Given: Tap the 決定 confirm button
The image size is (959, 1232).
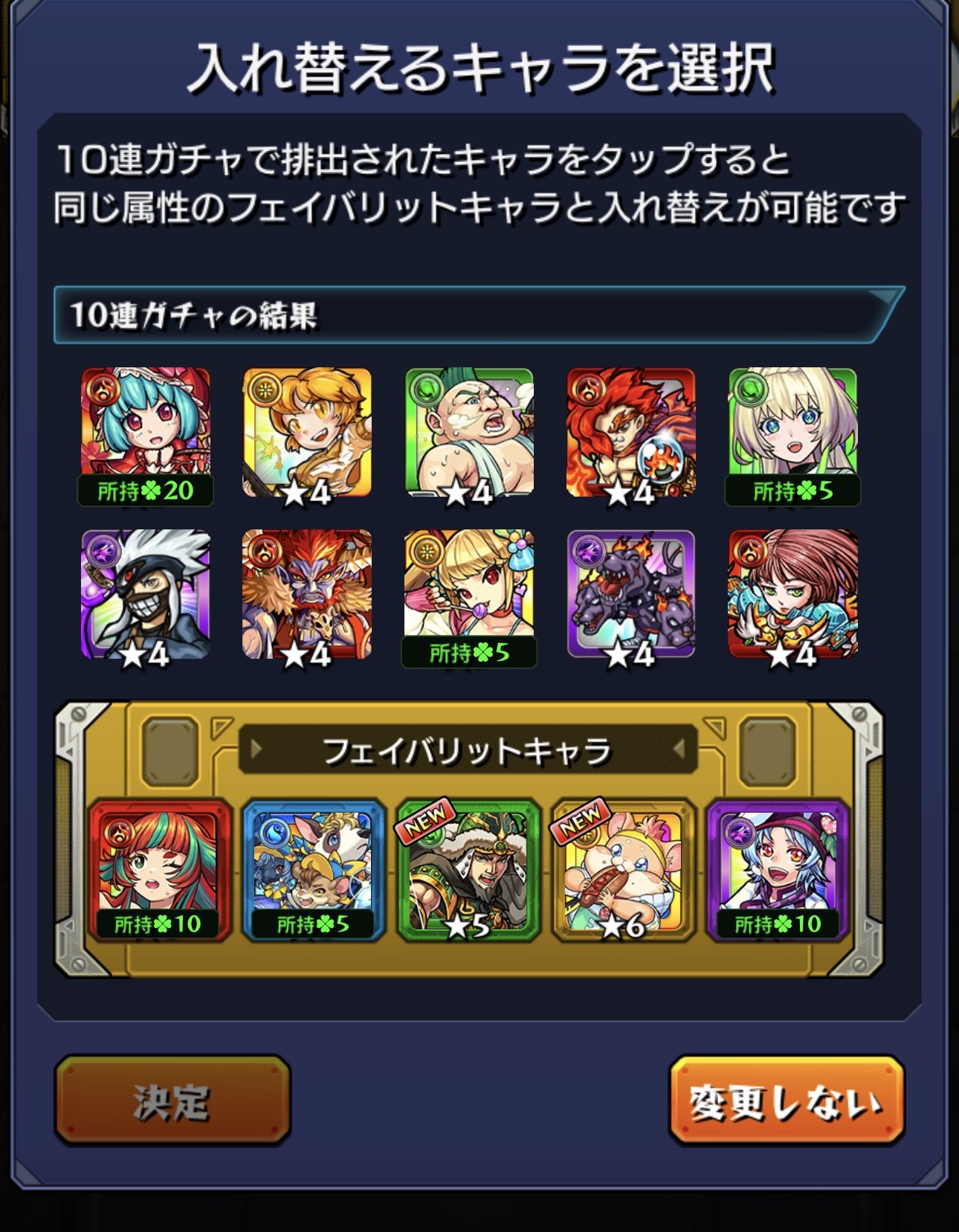Looking at the screenshot, I should point(172,1100).
